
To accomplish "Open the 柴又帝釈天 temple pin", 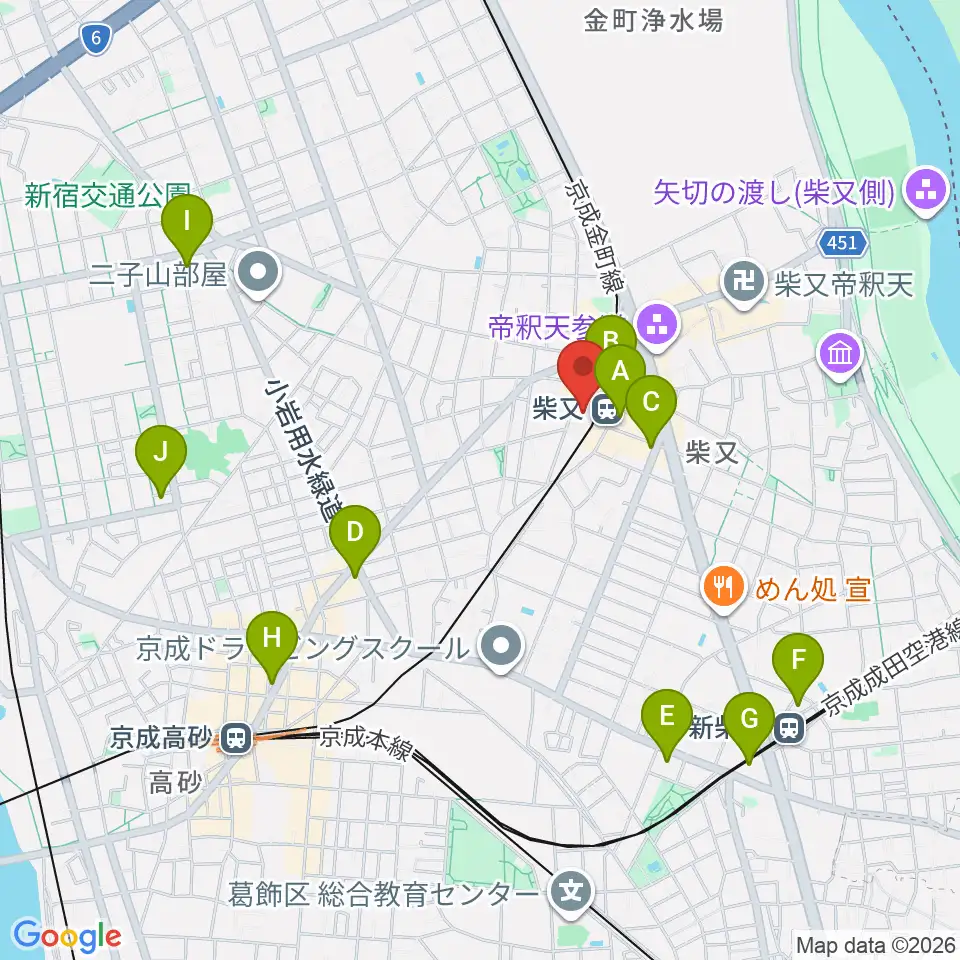I will click(744, 285).
